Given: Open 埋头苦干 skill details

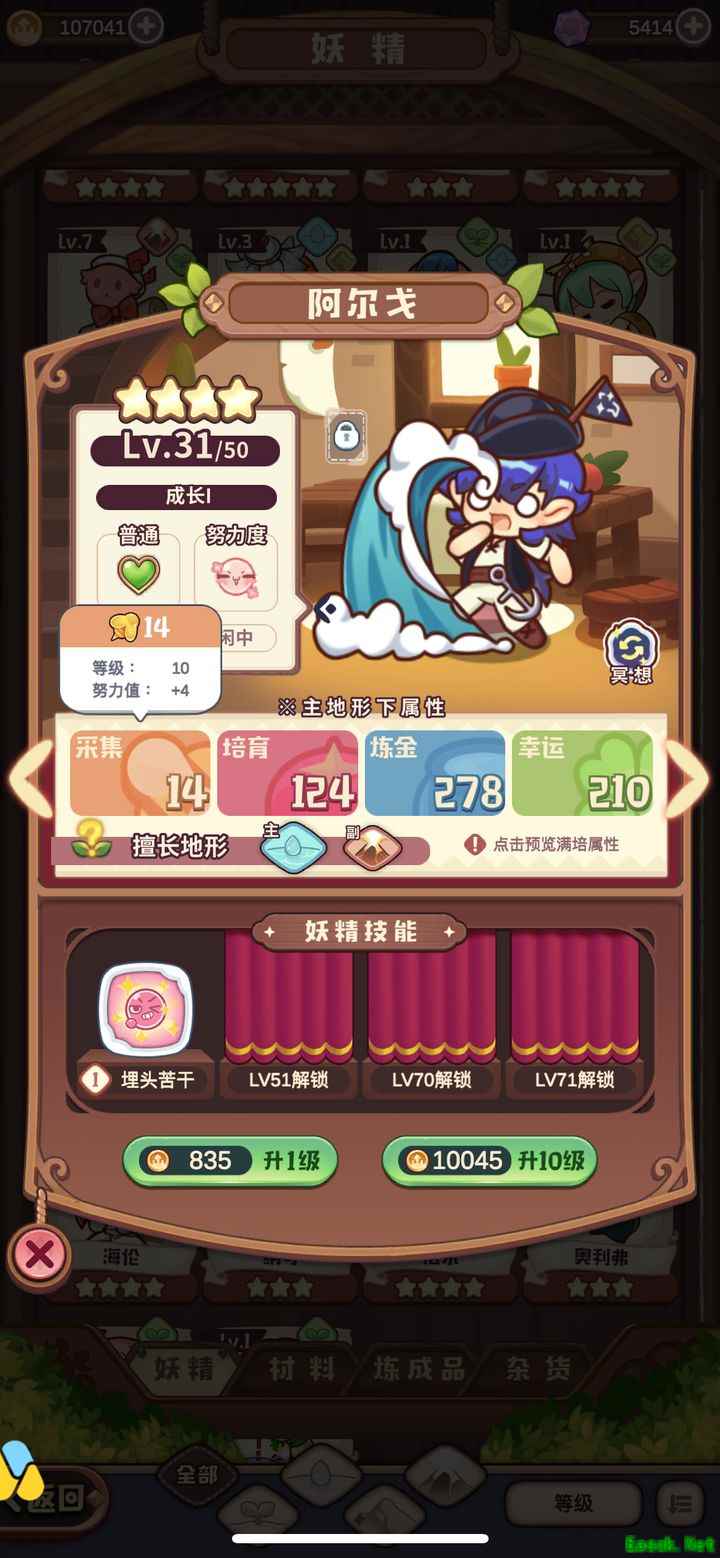Looking at the screenshot, I should (x=146, y=1010).
